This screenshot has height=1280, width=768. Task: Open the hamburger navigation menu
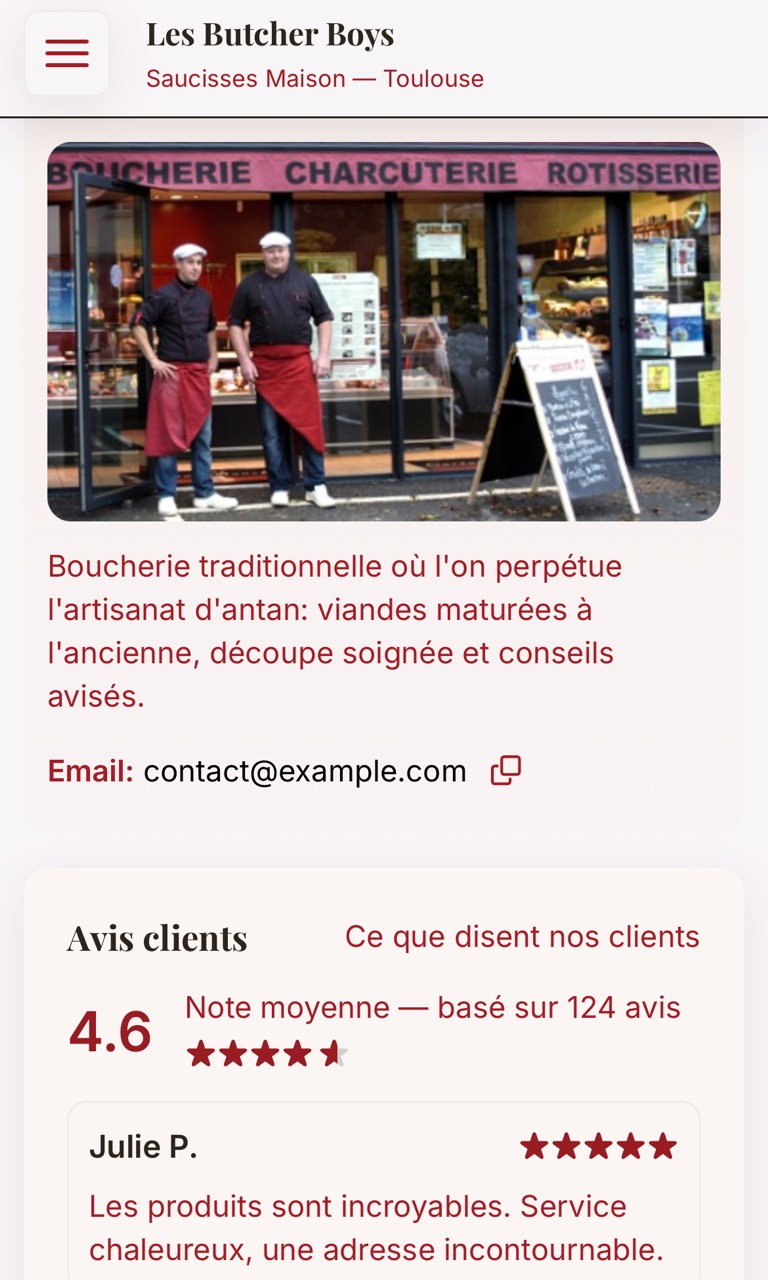(67, 54)
